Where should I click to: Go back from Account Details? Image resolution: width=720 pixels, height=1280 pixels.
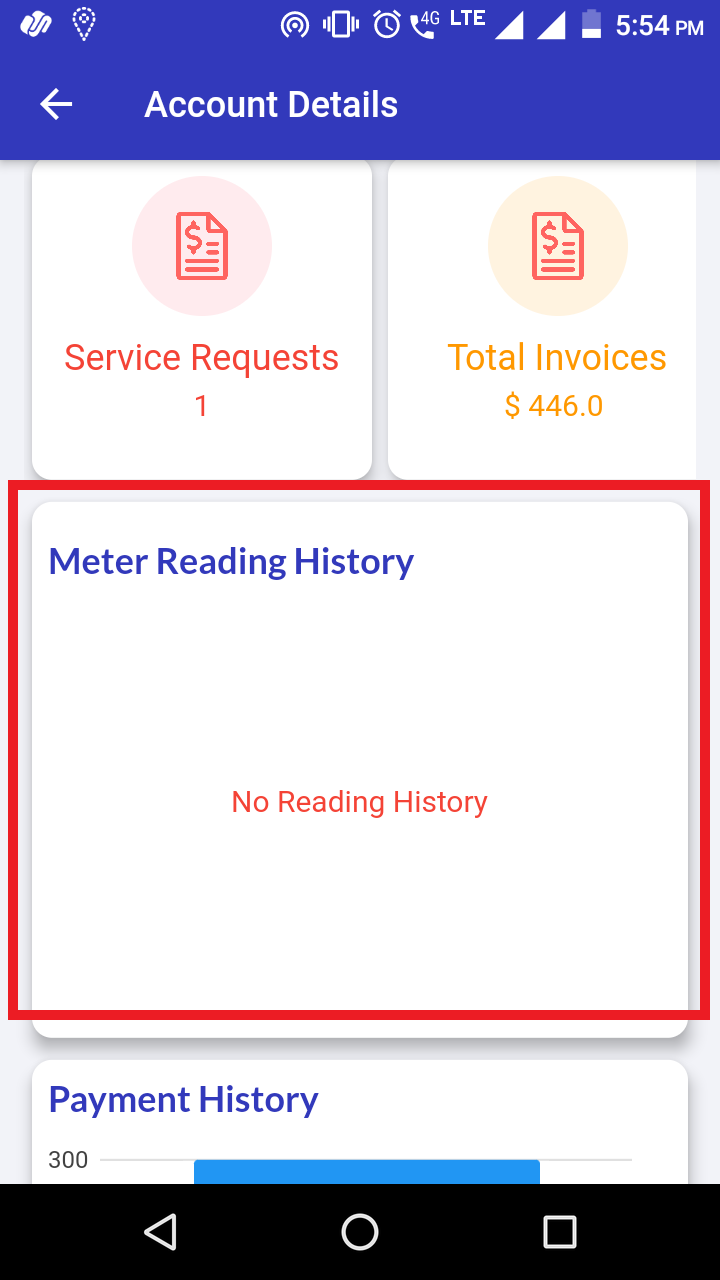click(x=56, y=104)
